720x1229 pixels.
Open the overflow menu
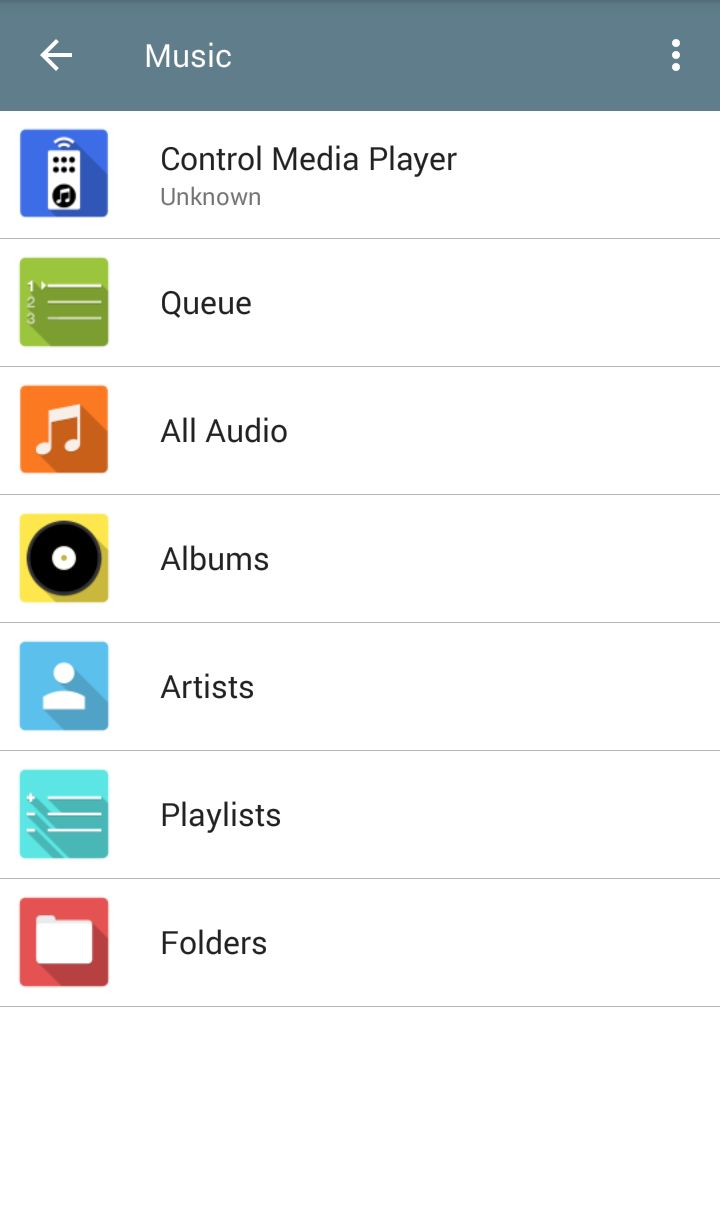[676, 56]
